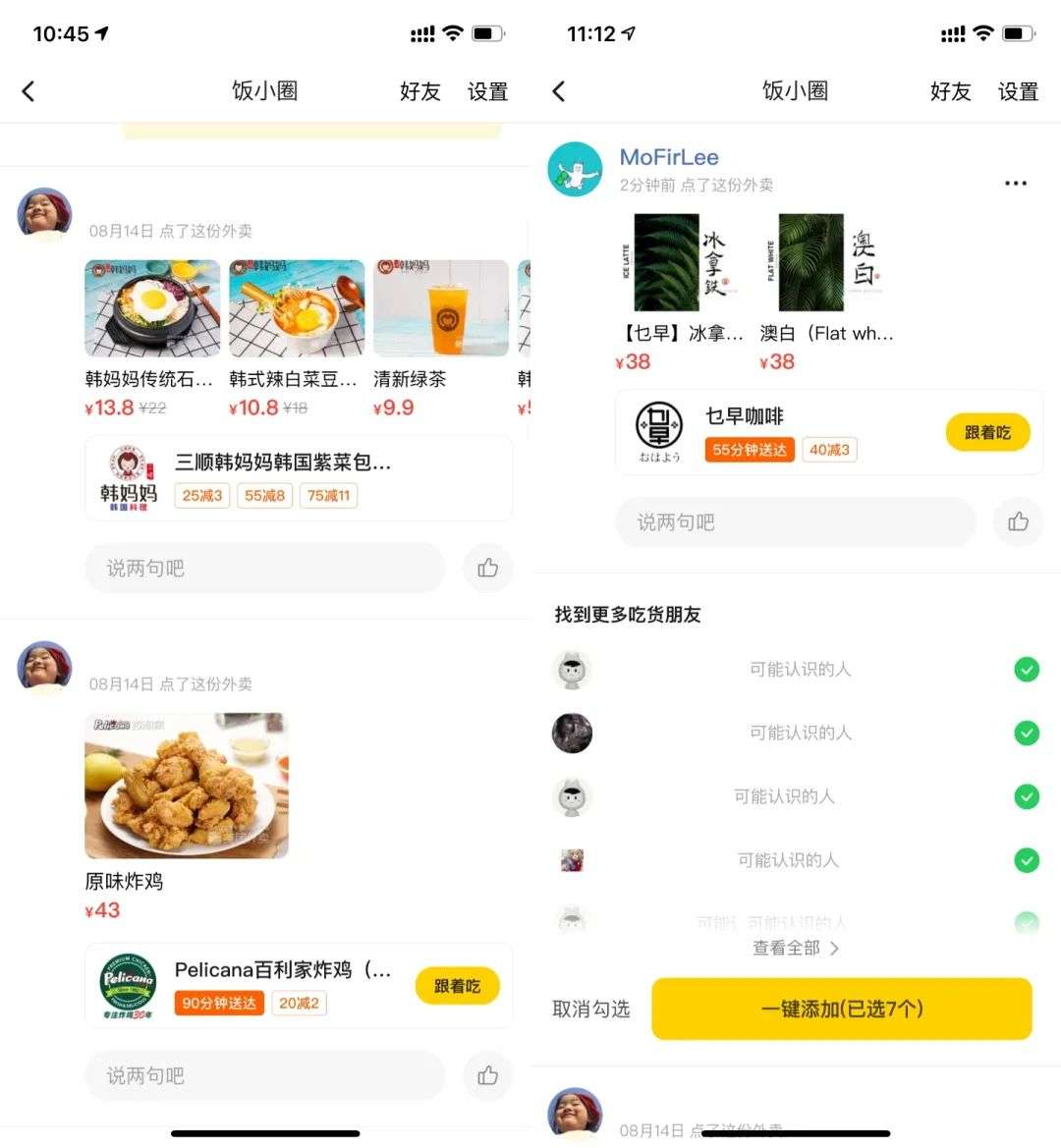Like the Pelicana fried chicken post

(487, 1075)
